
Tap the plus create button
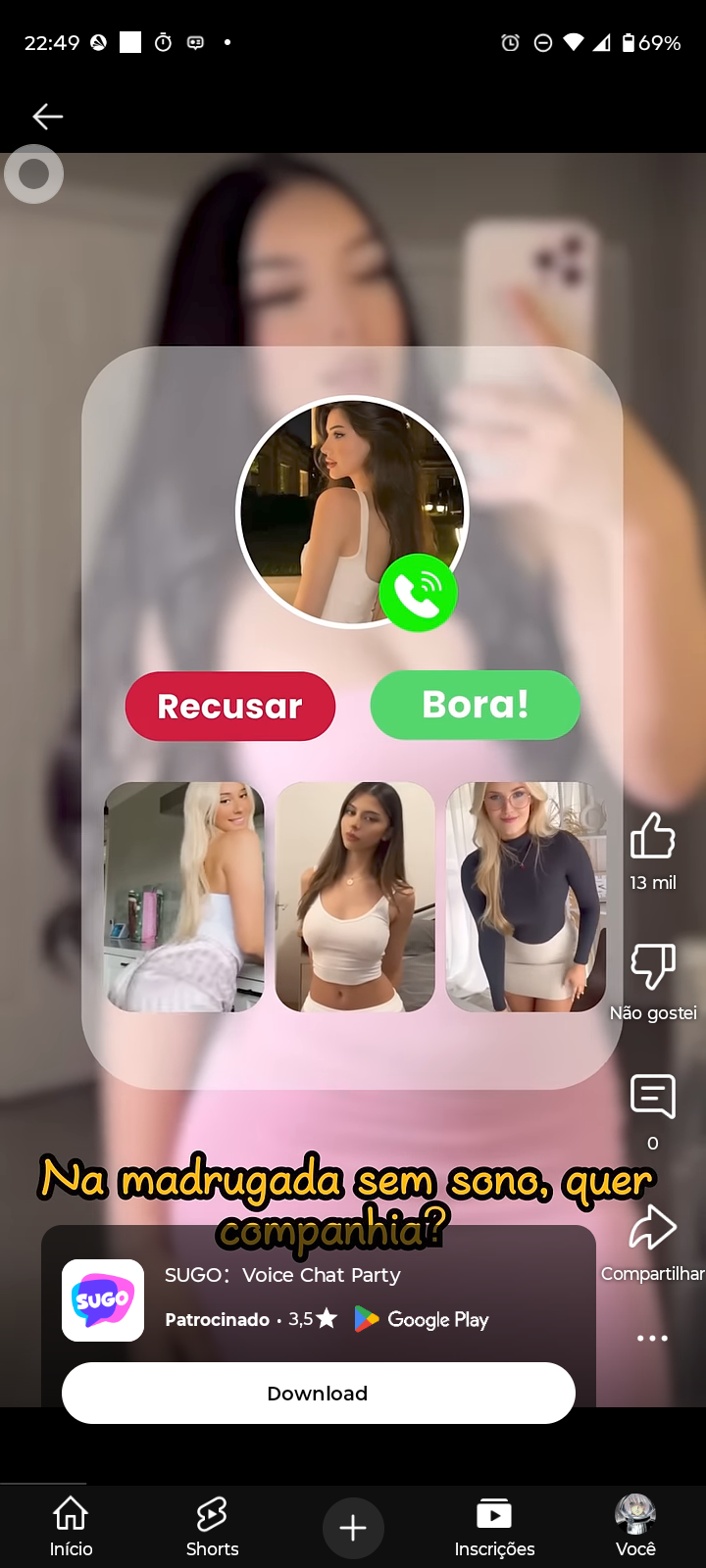[x=353, y=1527]
